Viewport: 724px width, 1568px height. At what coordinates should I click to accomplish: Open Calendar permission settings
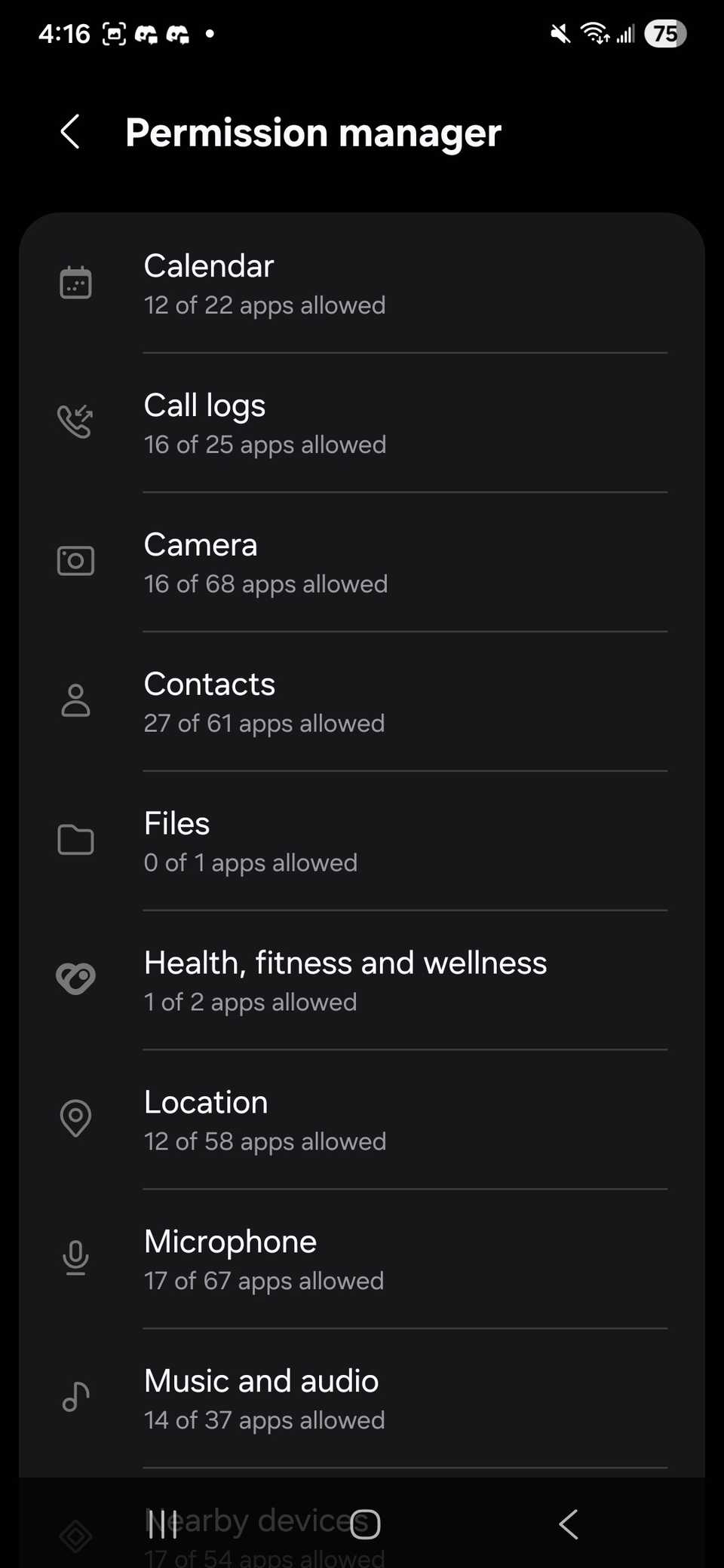tap(362, 284)
